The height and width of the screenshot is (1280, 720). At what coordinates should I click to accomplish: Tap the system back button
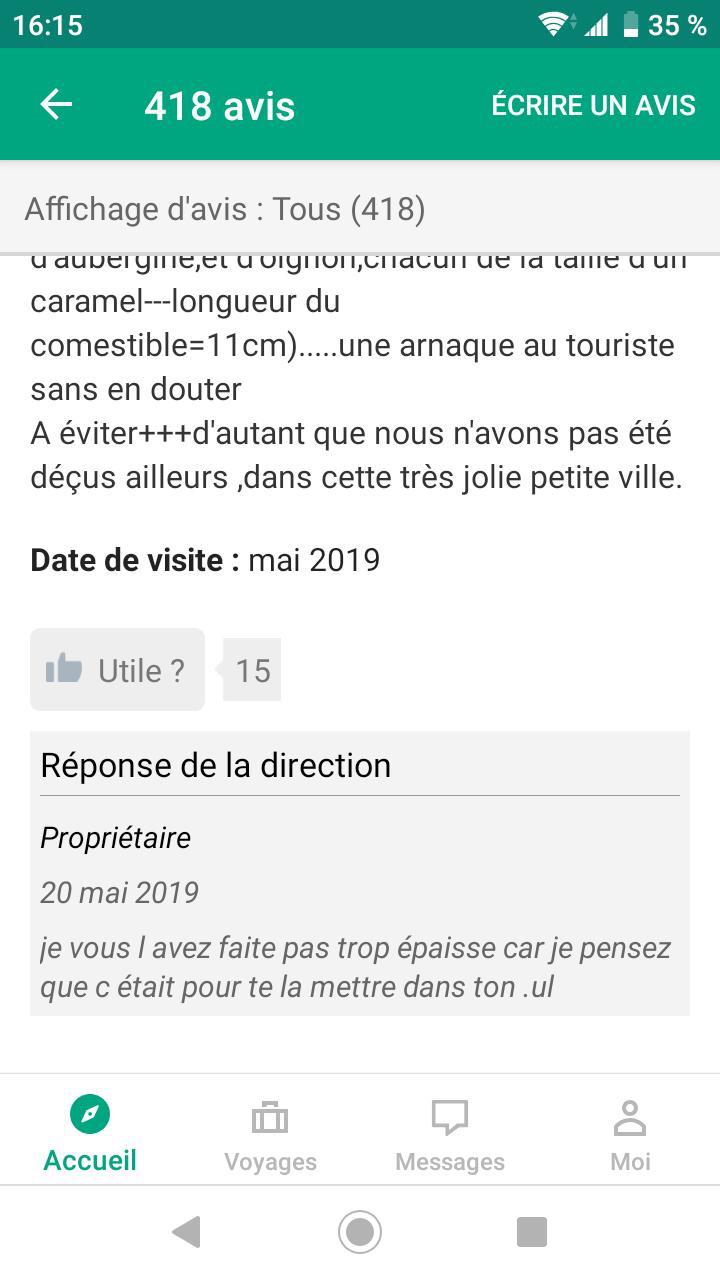[187, 1231]
